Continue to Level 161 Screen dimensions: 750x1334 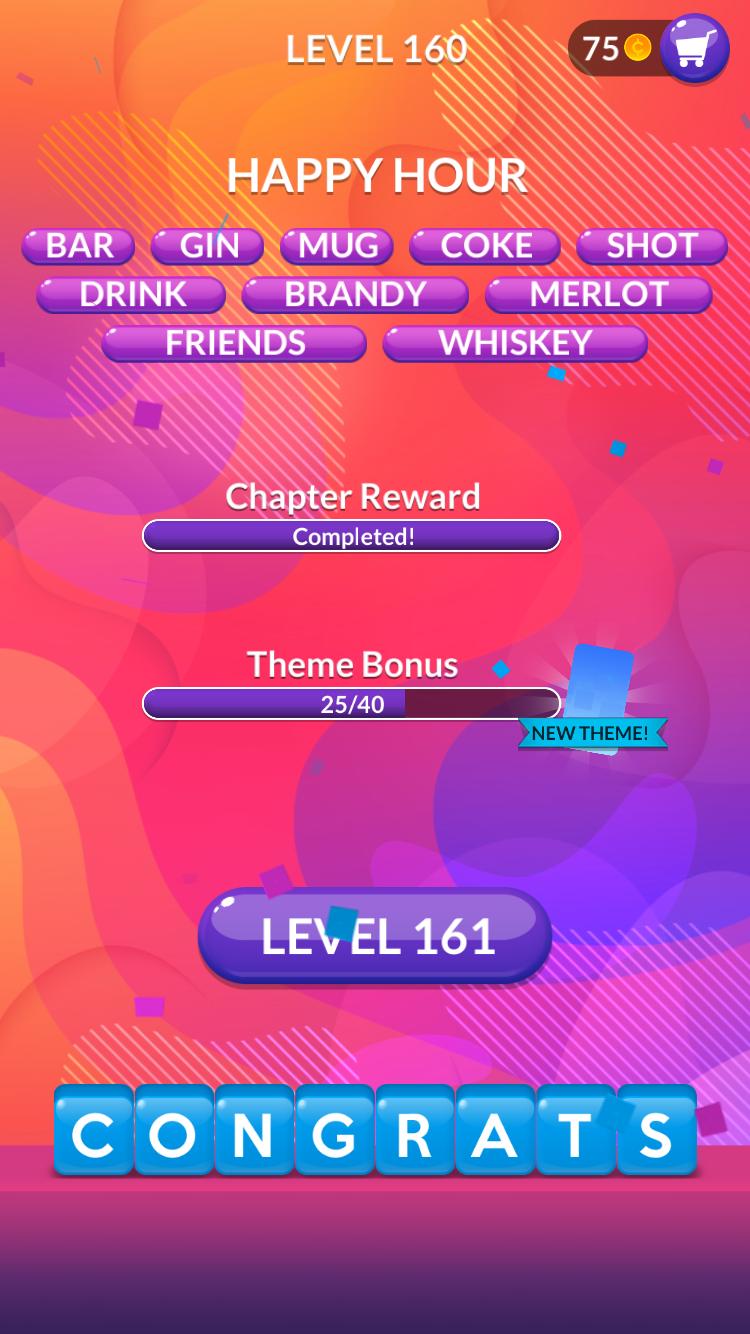click(x=375, y=936)
